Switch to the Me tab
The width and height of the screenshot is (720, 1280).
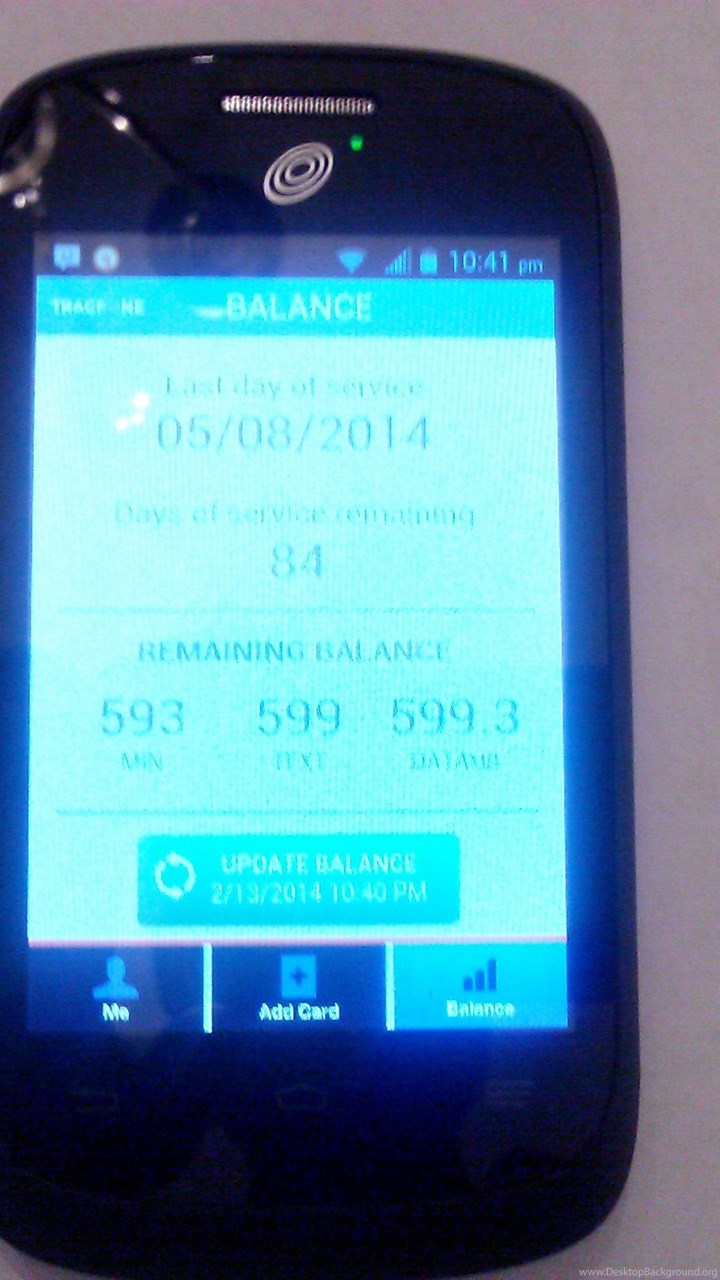click(x=116, y=987)
